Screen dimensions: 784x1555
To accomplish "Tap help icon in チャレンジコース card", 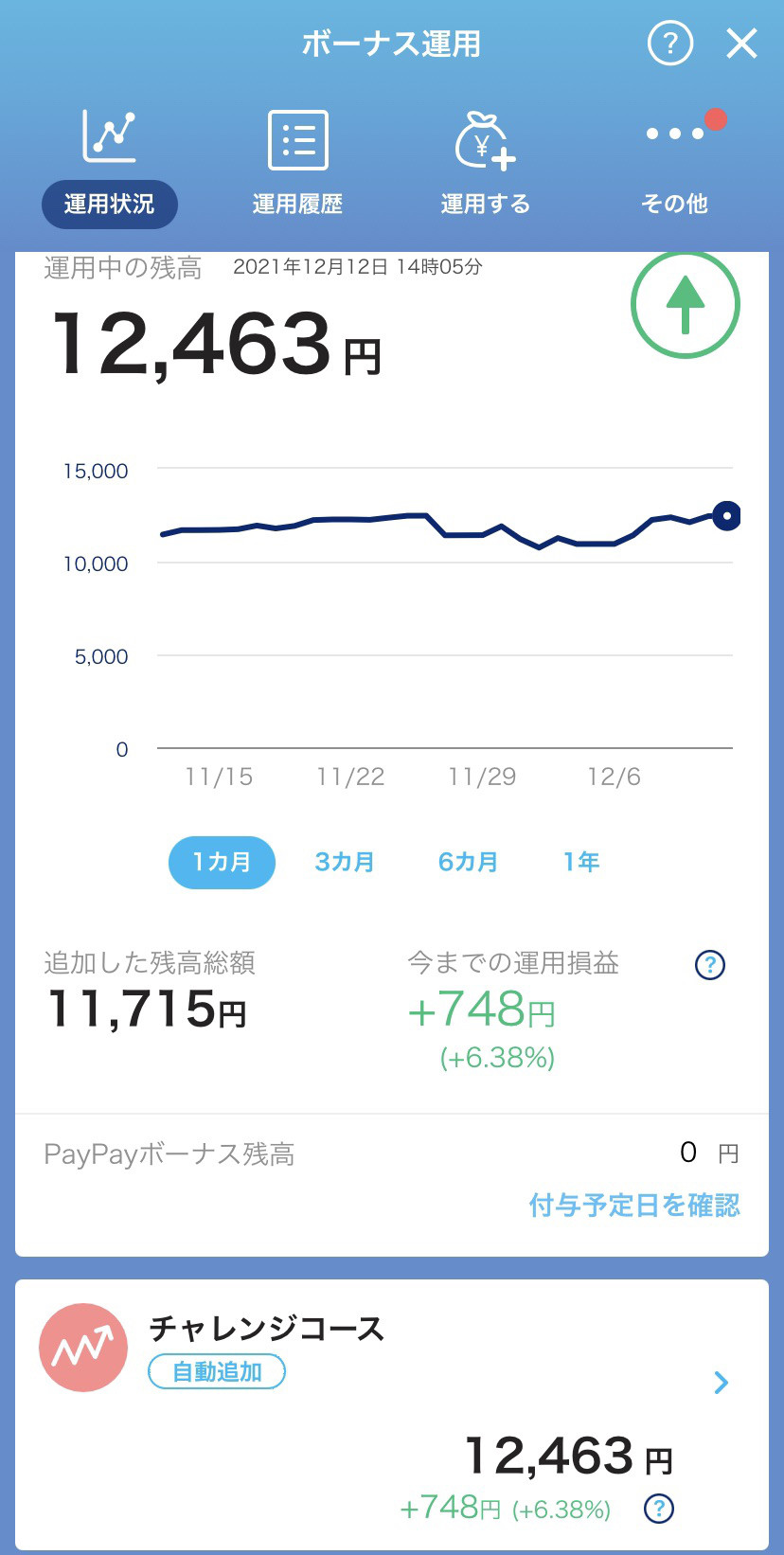I will [659, 1508].
